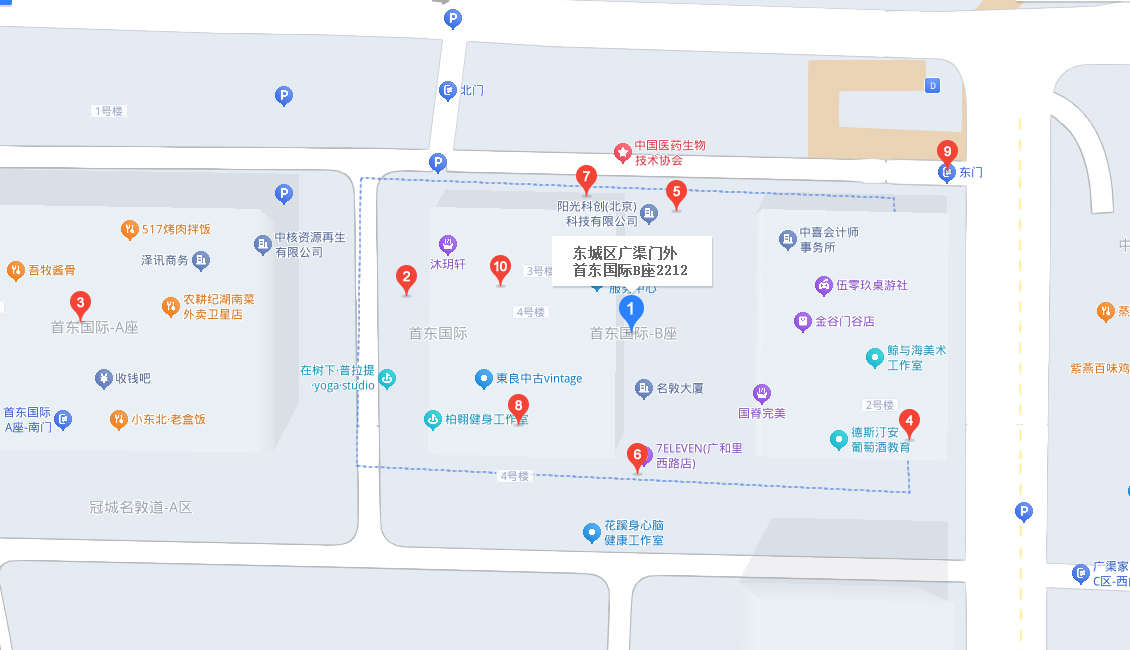Select the 中国医药生物技术协会 place label

pos(669,152)
